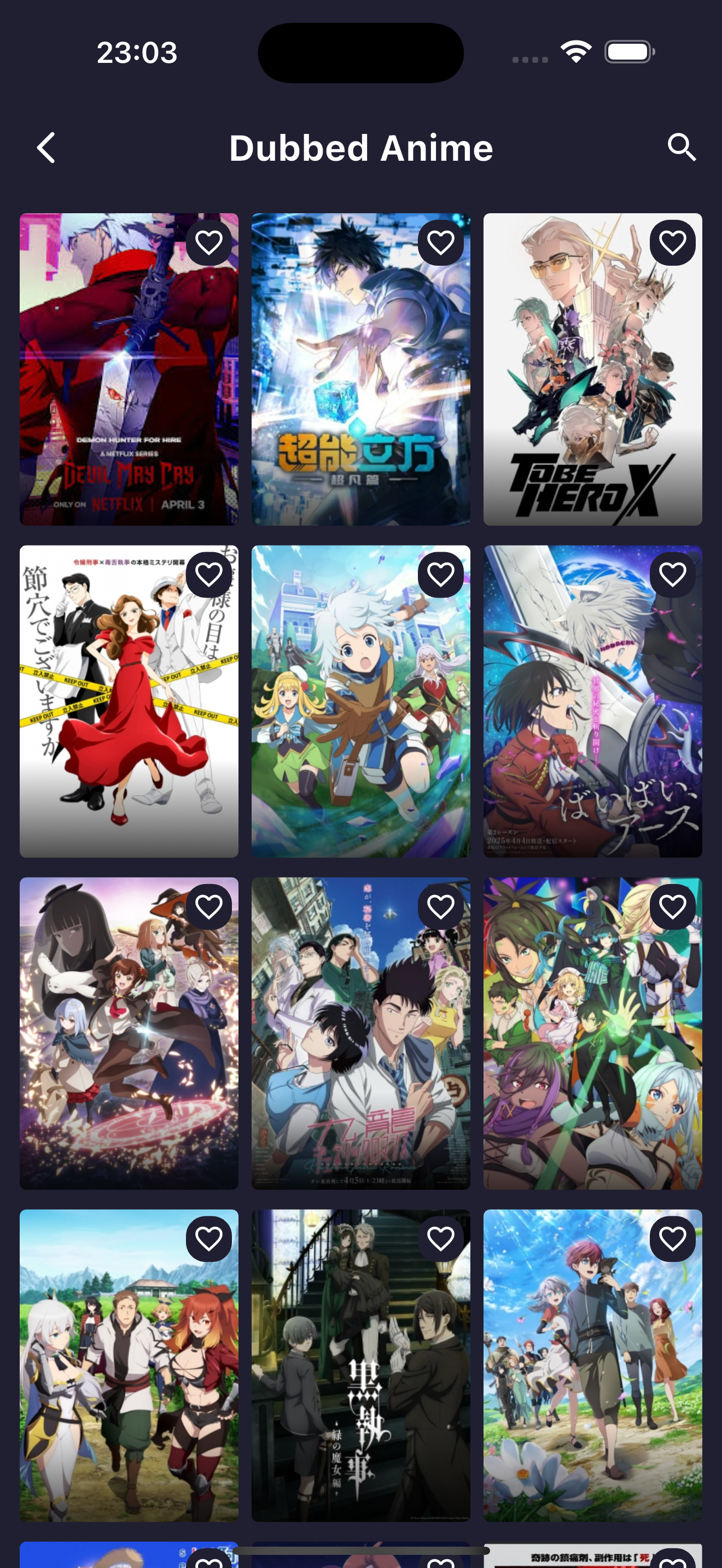722x1568 pixels.
Task: Favorite the Super Cube poster
Action: tap(440, 243)
